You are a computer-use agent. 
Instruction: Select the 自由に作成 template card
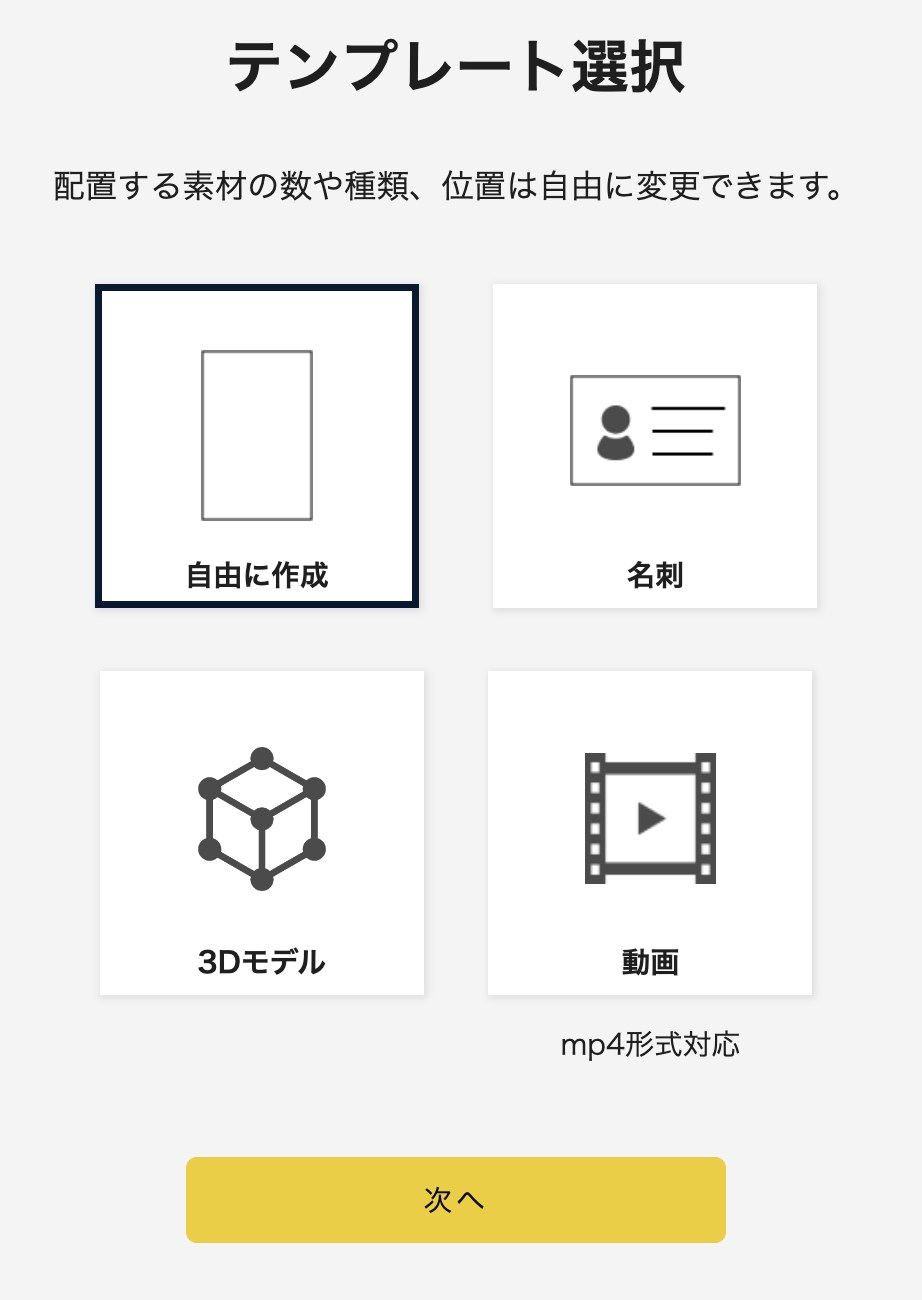257,446
